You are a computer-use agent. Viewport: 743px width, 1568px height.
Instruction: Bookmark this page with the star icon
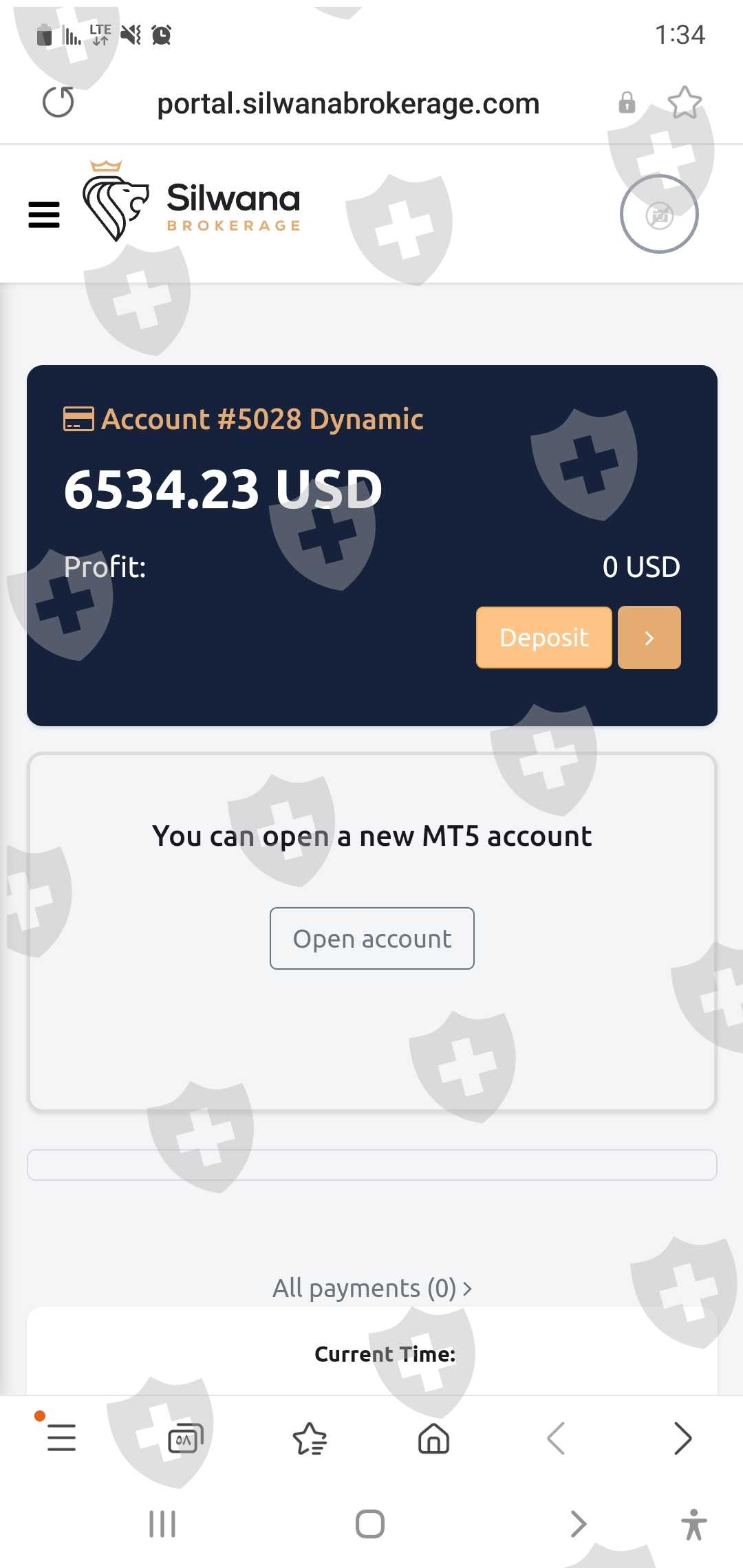click(x=685, y=102)
